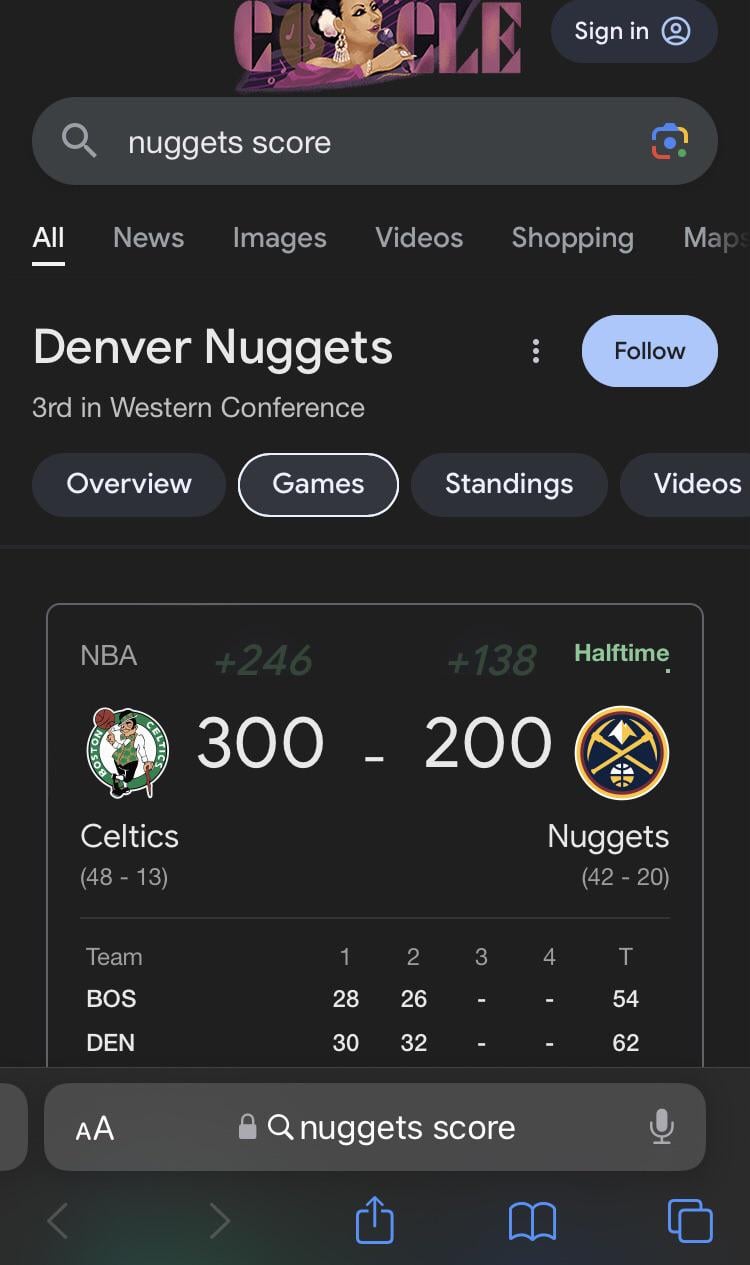Open Safari's reader and text size menu
750x1265 pixels.
point(95,1128)
